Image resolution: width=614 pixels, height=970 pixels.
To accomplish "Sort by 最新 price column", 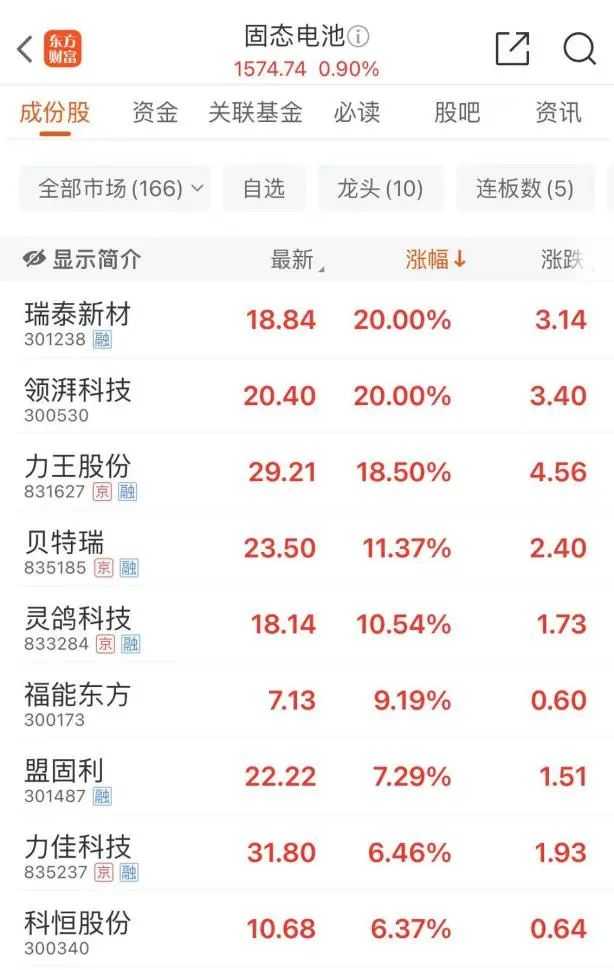I will [295, 260].
